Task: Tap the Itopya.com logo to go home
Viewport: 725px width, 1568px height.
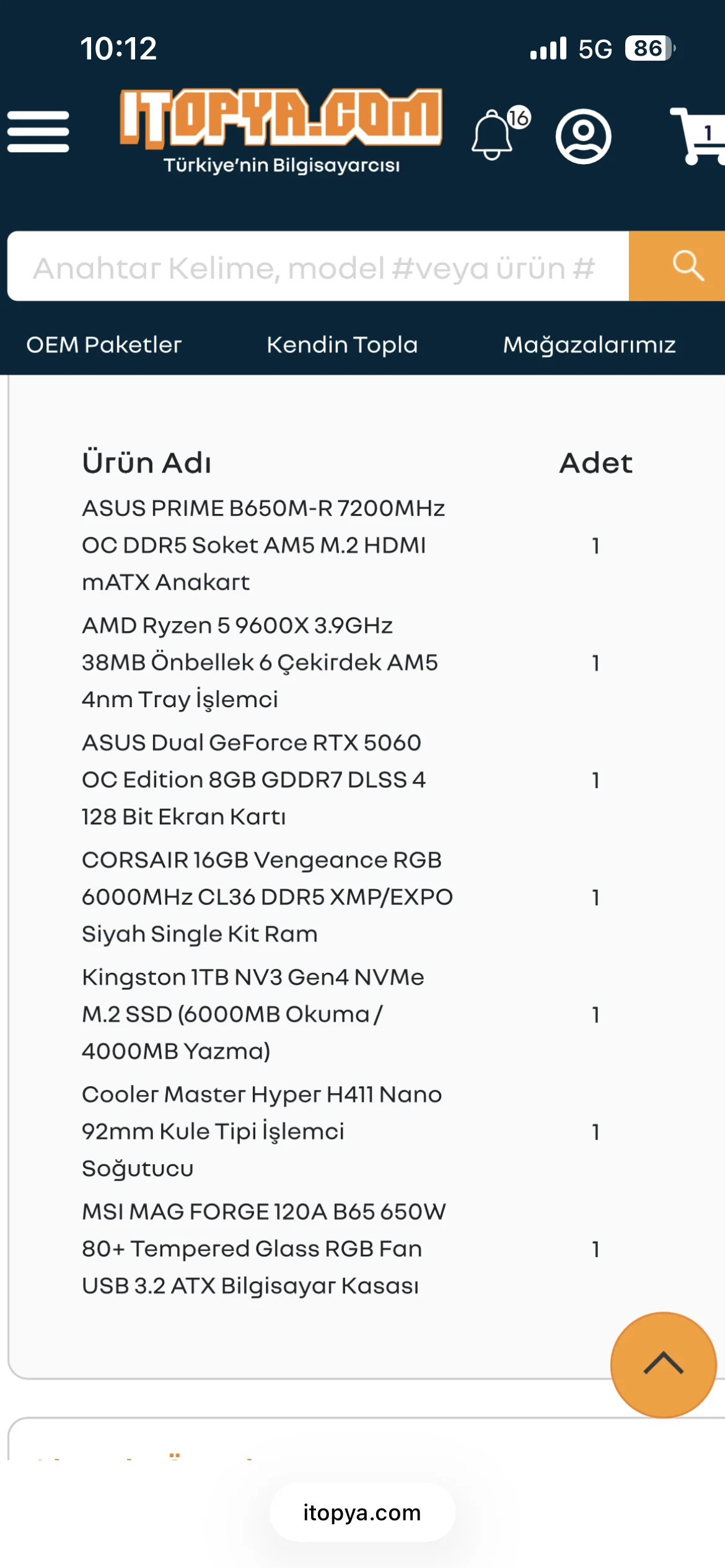Action: 281,131
